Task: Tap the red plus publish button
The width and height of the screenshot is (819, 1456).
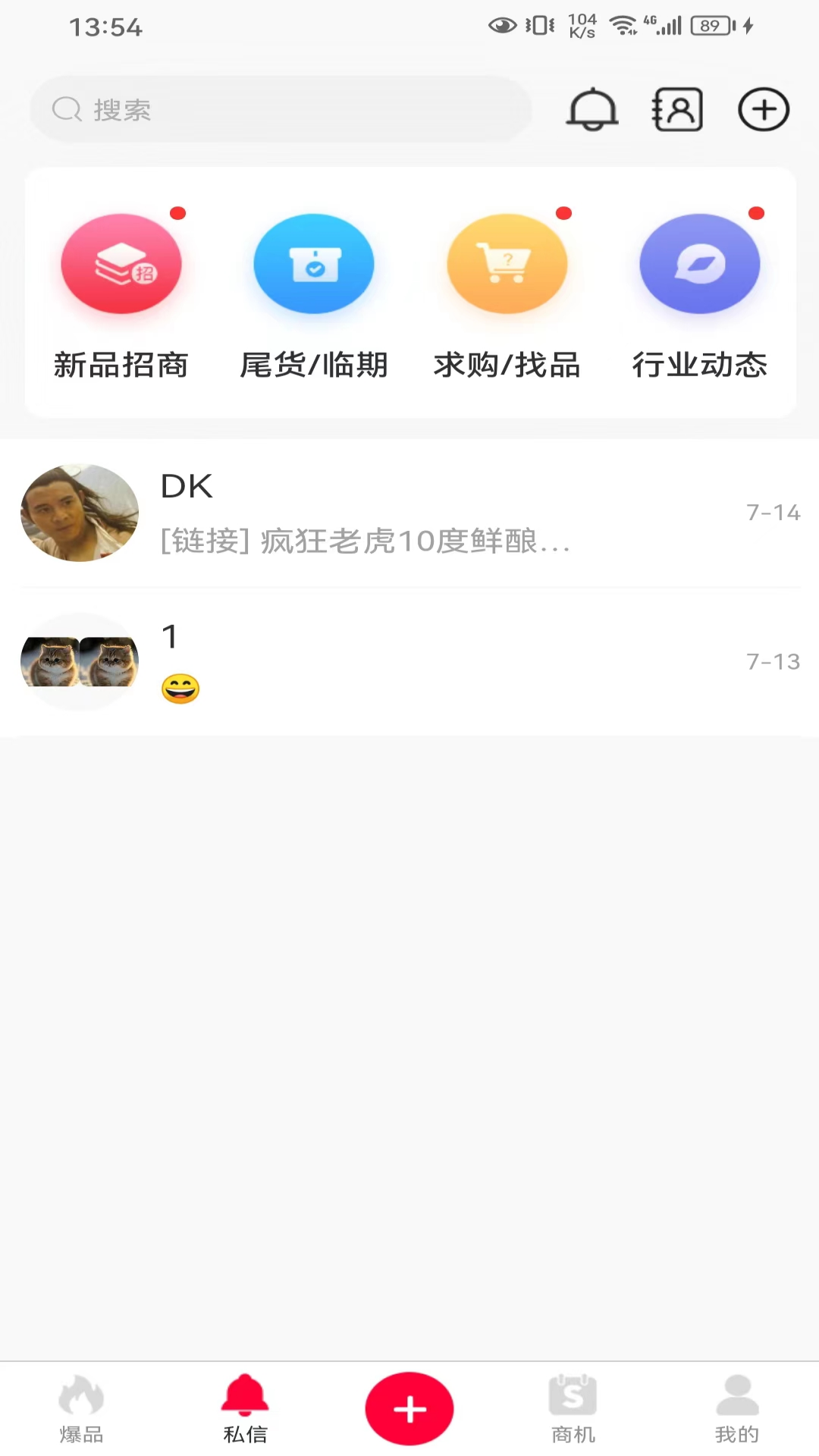Action: pyautogui.click(x=409, y=1409)
